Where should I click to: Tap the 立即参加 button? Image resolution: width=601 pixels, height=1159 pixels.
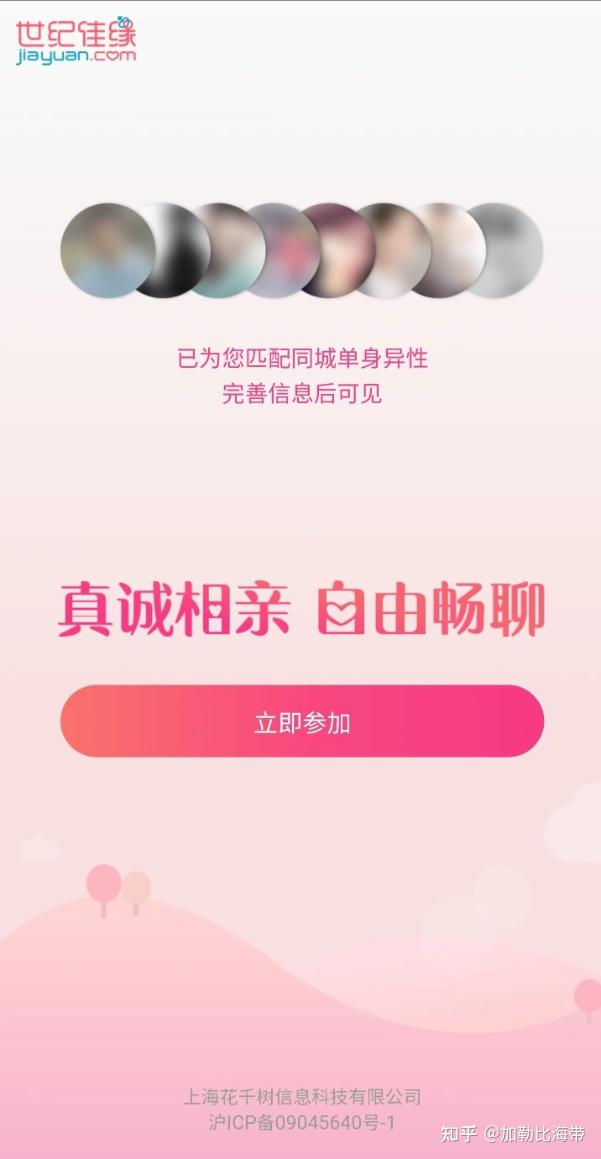click(x=302, y=721)
